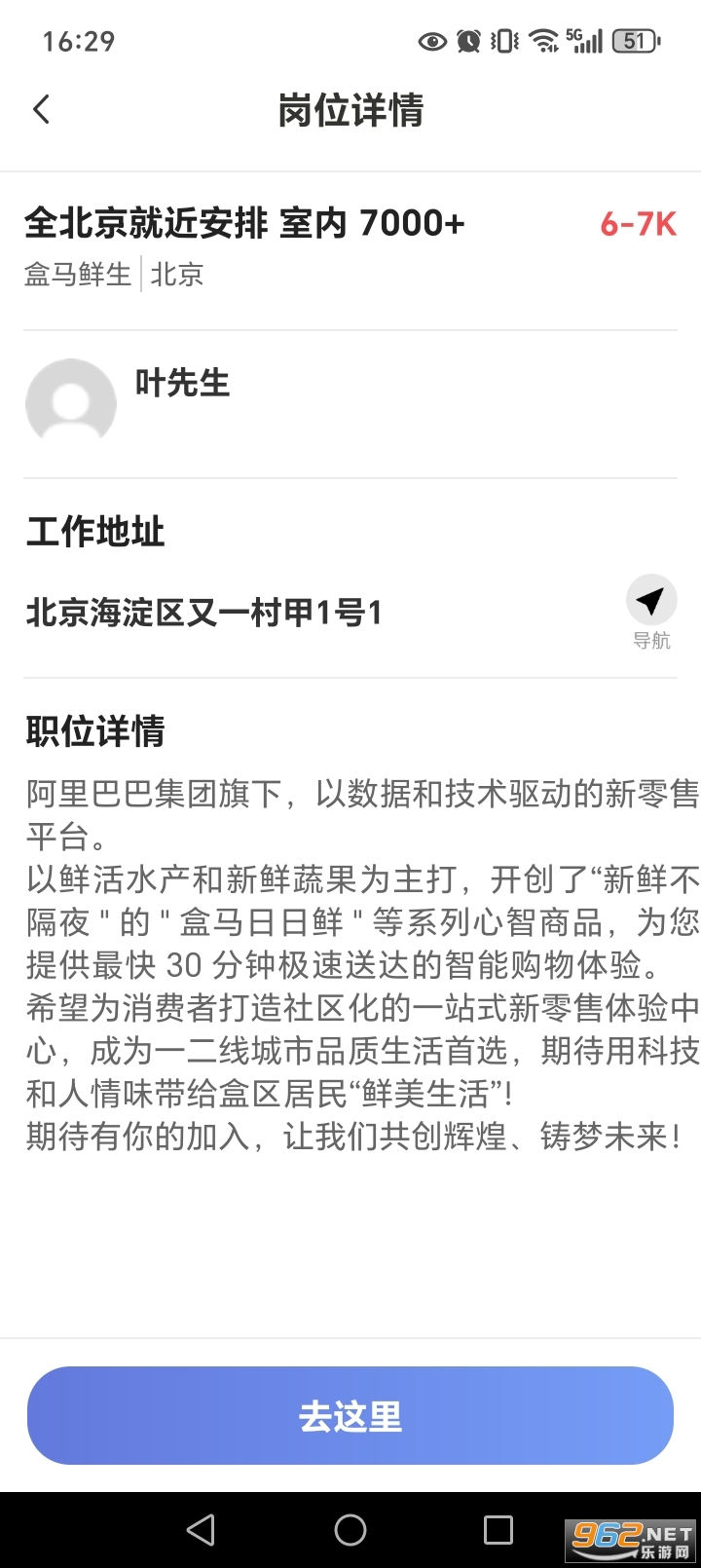The image size is (701, 1568).
Task: Tap the vibrate mode icon in status bar
Action: coord(502,41)
